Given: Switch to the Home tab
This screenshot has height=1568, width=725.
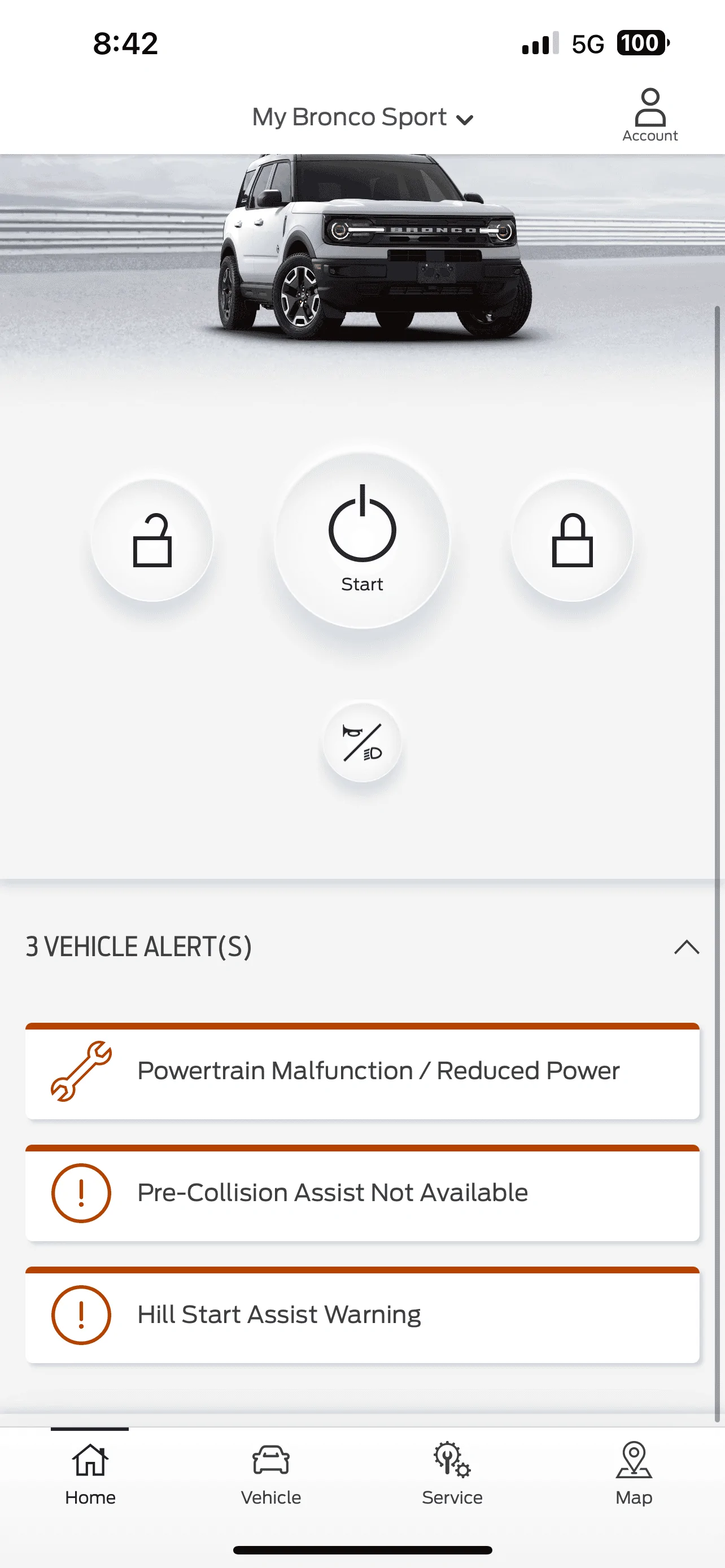Looking at the screenshot, I should point(90,1473).
